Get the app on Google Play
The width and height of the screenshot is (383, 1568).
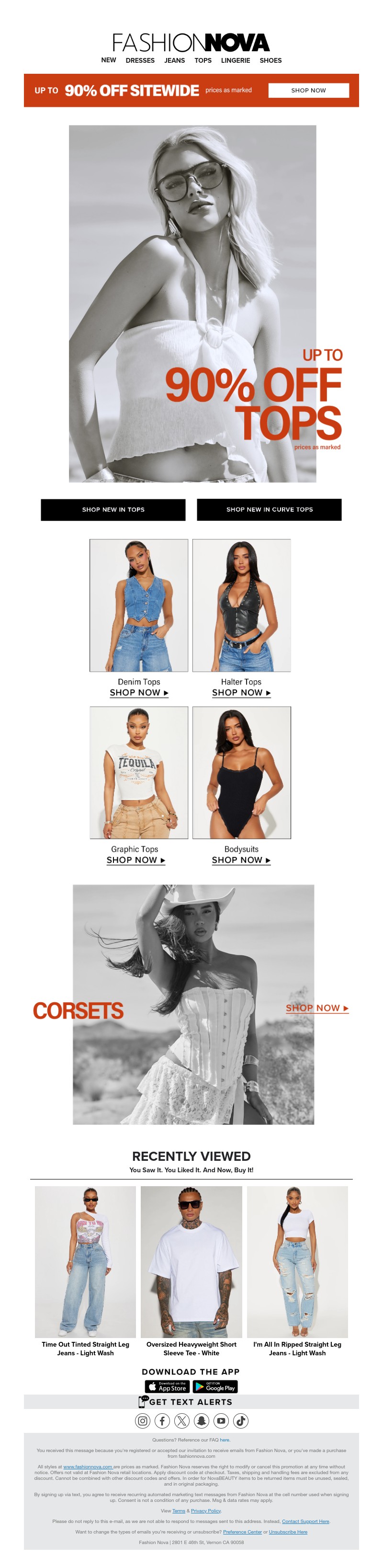(x=215, y=1386)
